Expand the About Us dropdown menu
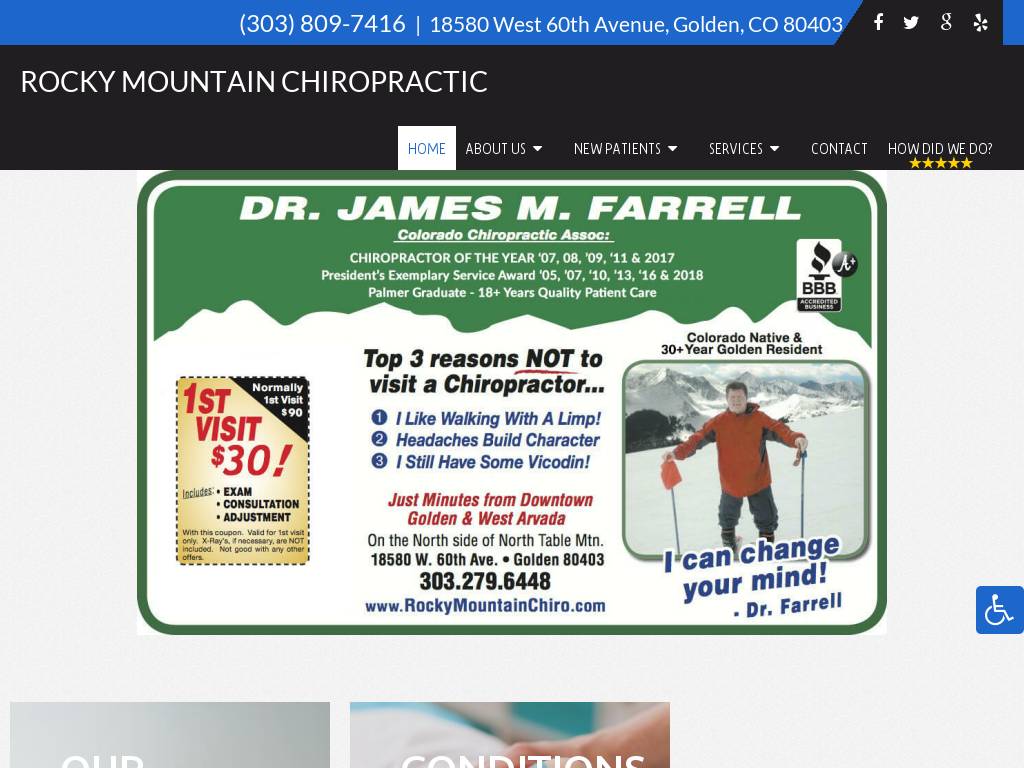This screenshot has width=1024, height=768. tap(504, 148)
